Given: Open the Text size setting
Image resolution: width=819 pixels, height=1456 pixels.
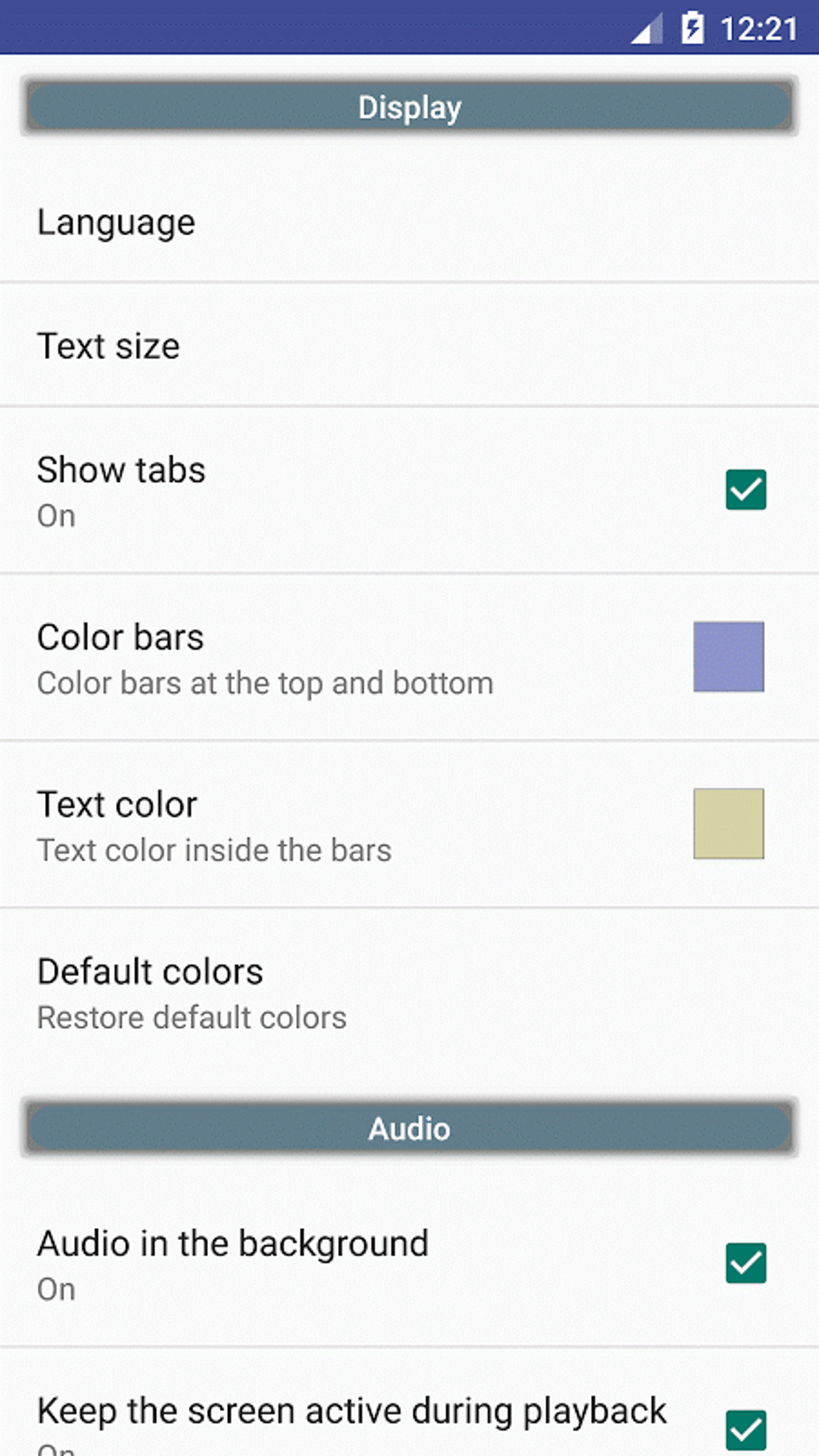Looking at the screenshot, I should pos(108,346).
